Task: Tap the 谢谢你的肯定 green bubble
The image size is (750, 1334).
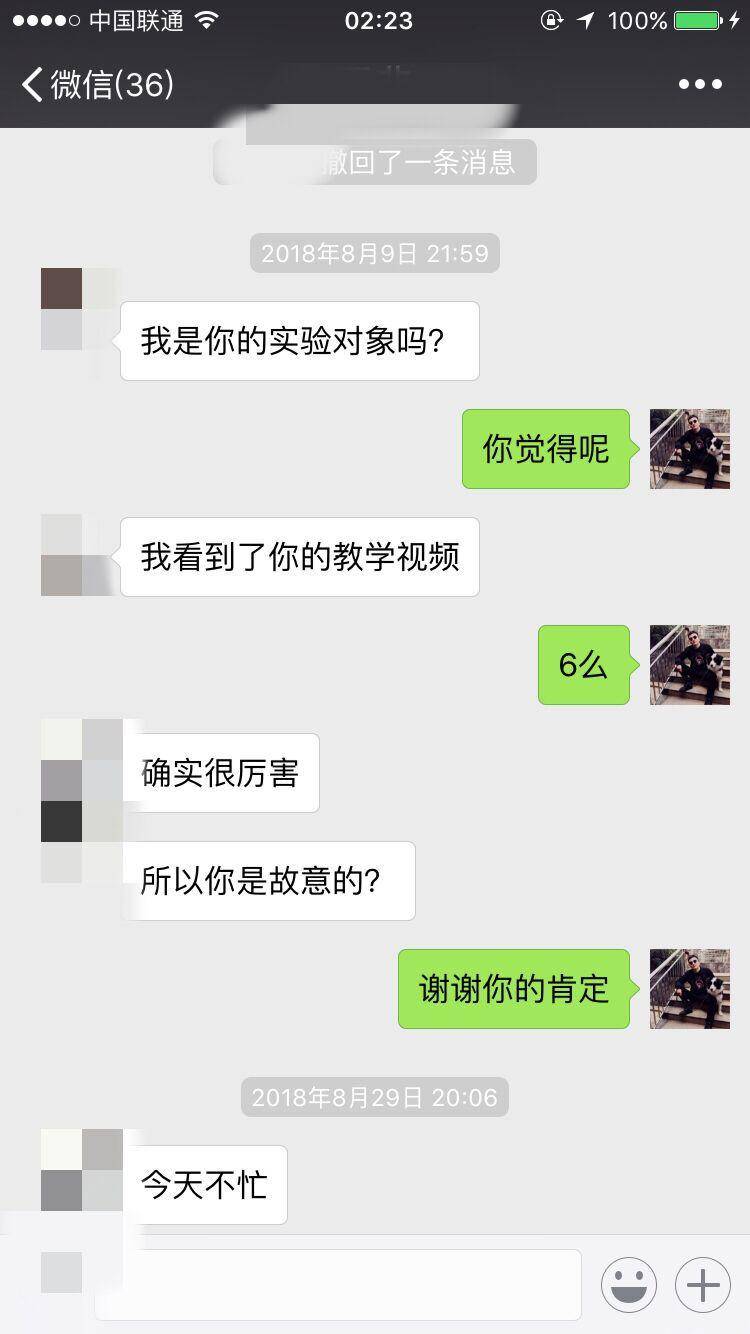Action: pyautogui.click(x=513, y=989)
